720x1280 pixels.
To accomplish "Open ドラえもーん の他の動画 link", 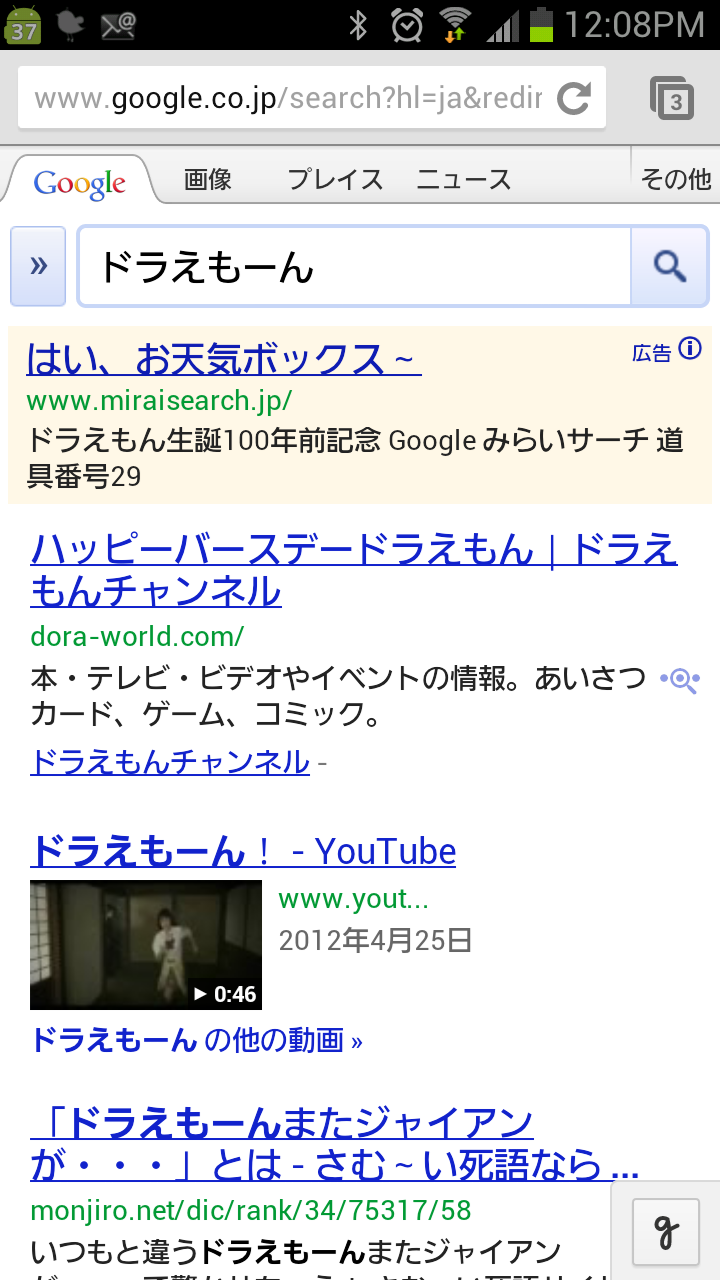I will pyautogui.click(x=196, y=1040).
